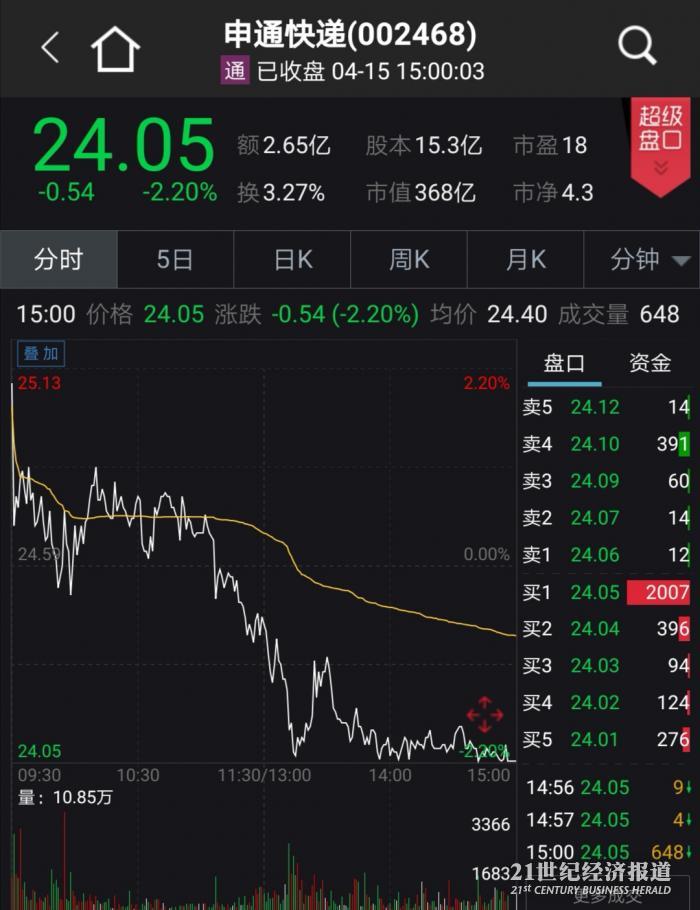The image size is (700, 910).
Task: Show the 日K chart
Action: pyautogui.click(x=293, y=260)
